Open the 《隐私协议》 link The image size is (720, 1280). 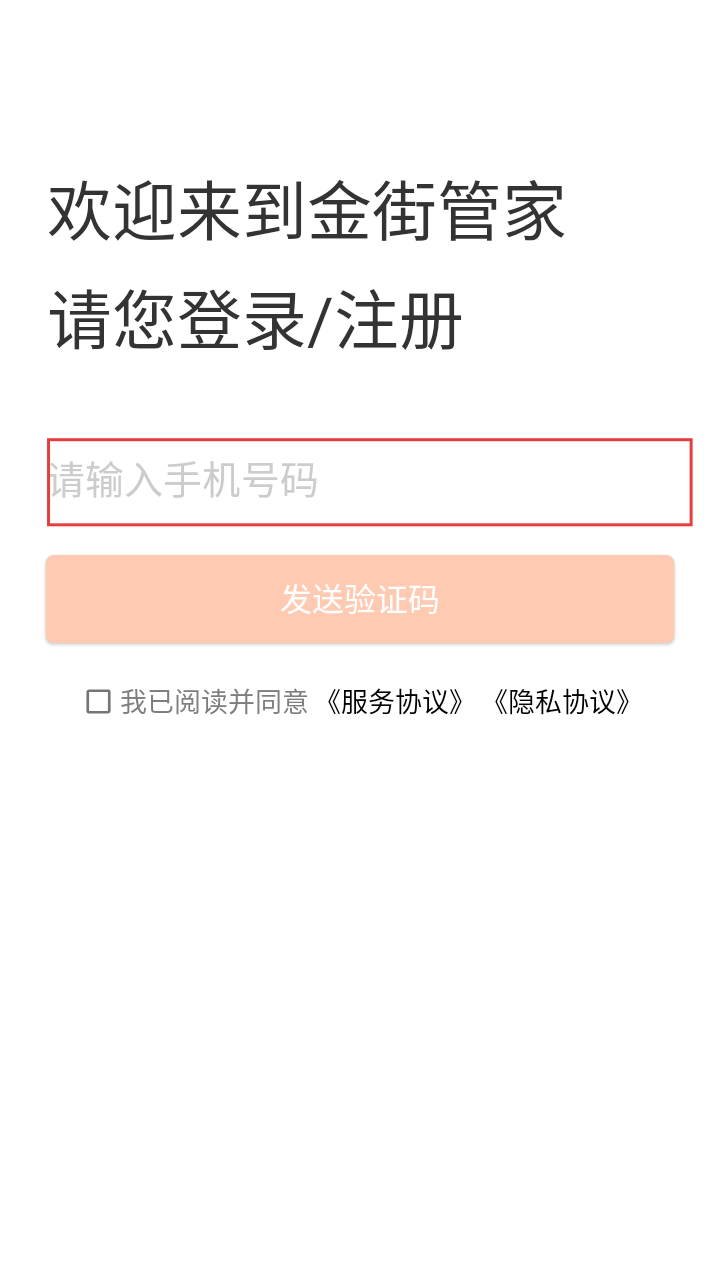coord(562,702)
